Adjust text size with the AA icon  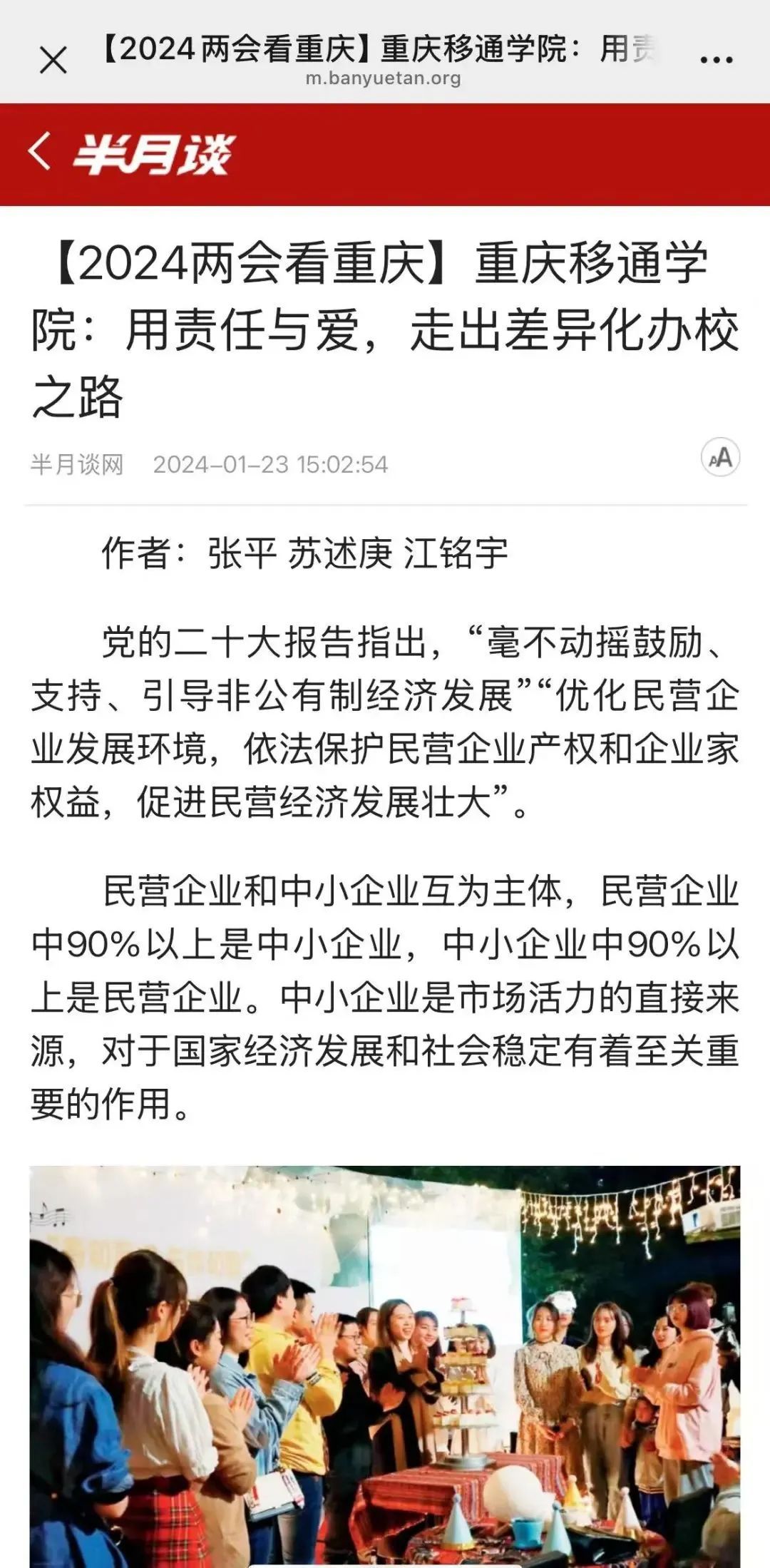720,457
